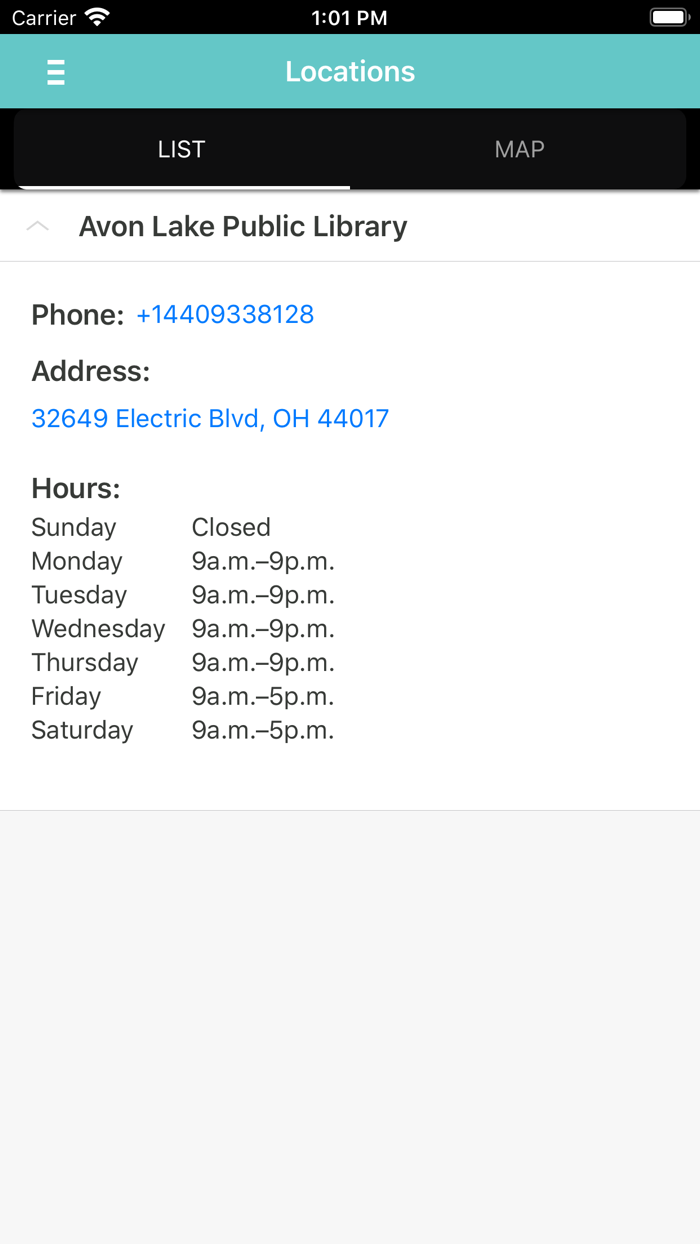Switch to the MAP tab
The image size is (700, 1244).
tap(519, 149)
